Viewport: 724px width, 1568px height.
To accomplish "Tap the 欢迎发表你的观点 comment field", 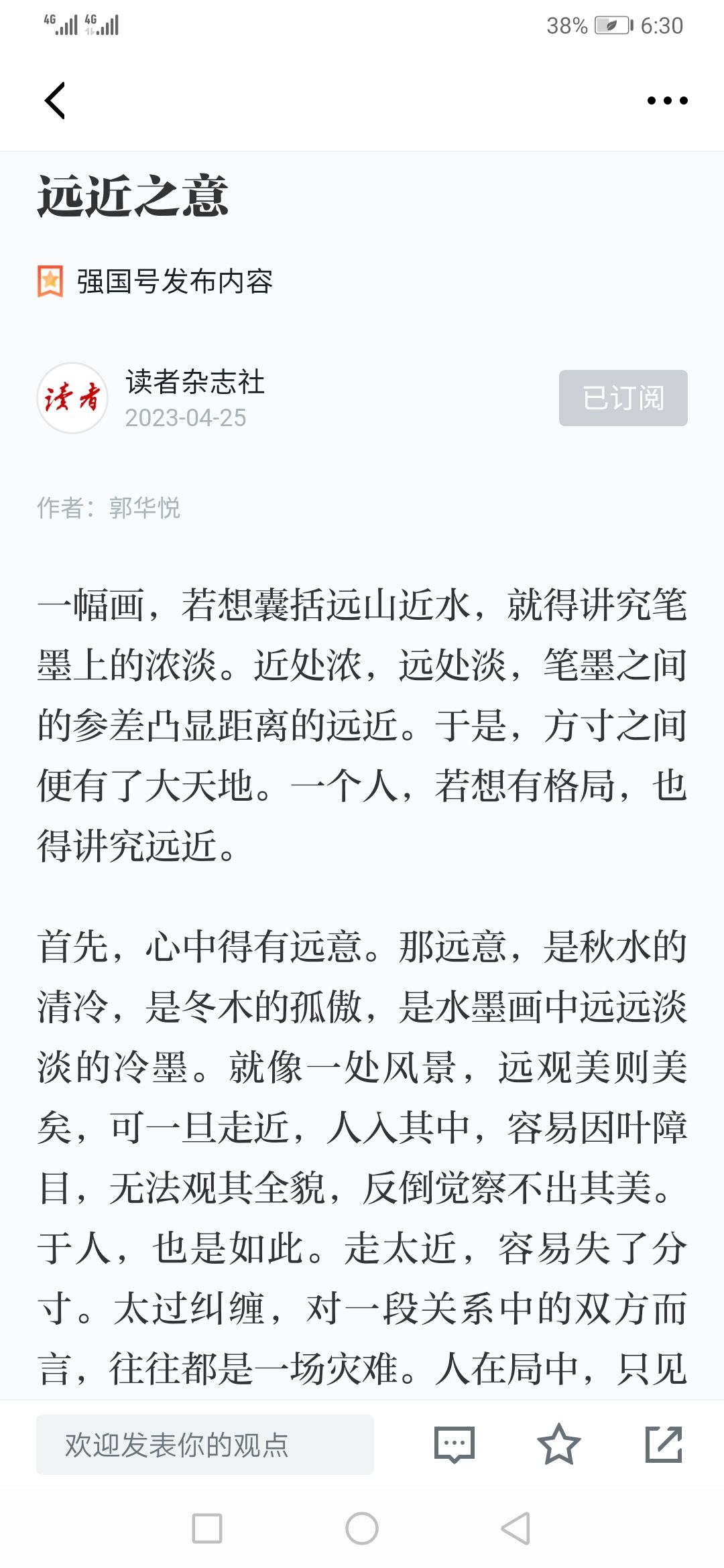I will click(x=205, y=1445).
